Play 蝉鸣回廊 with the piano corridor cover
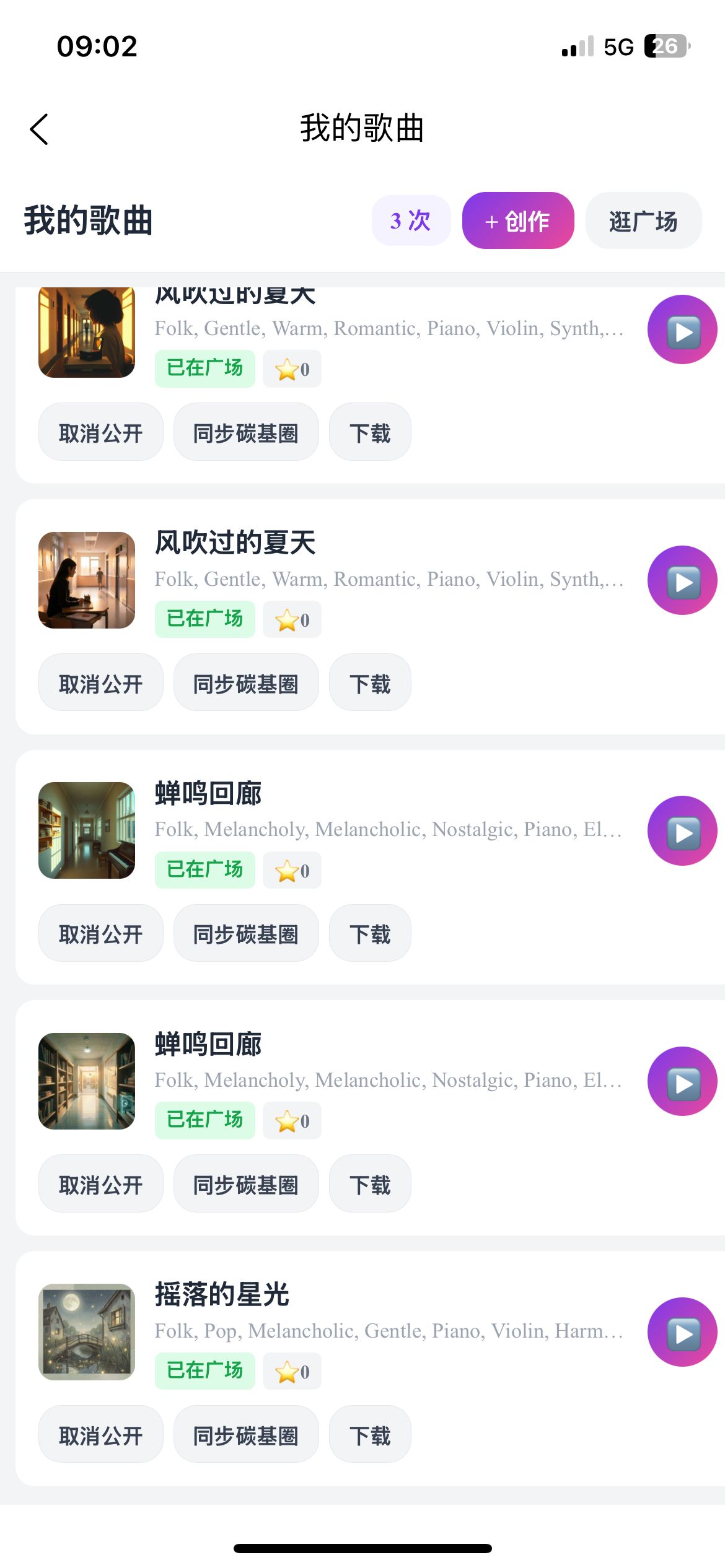This screenshot has height=1568, width=725. coord(682,831)
